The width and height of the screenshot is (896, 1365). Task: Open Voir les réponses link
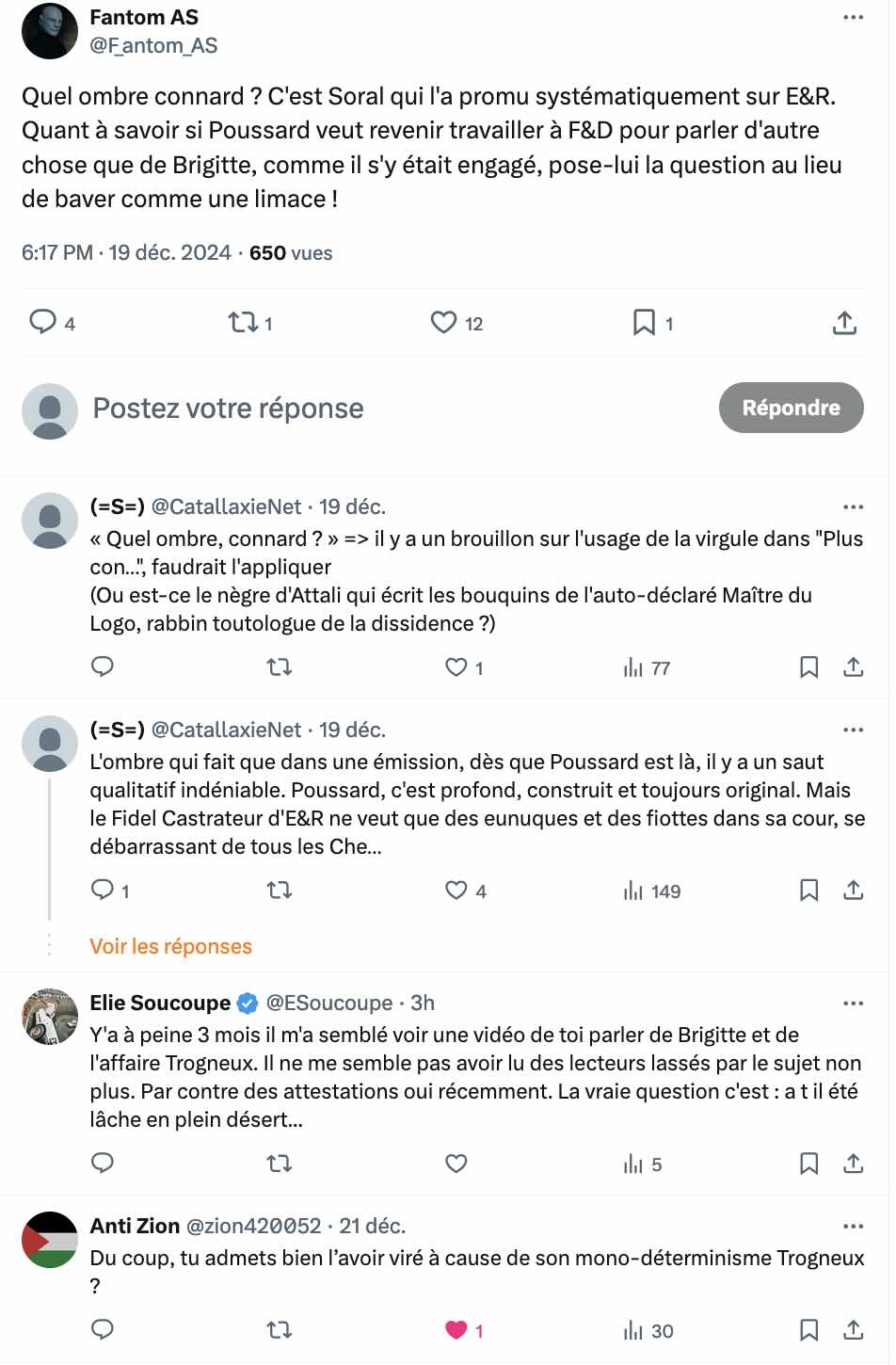coord(170,946)
